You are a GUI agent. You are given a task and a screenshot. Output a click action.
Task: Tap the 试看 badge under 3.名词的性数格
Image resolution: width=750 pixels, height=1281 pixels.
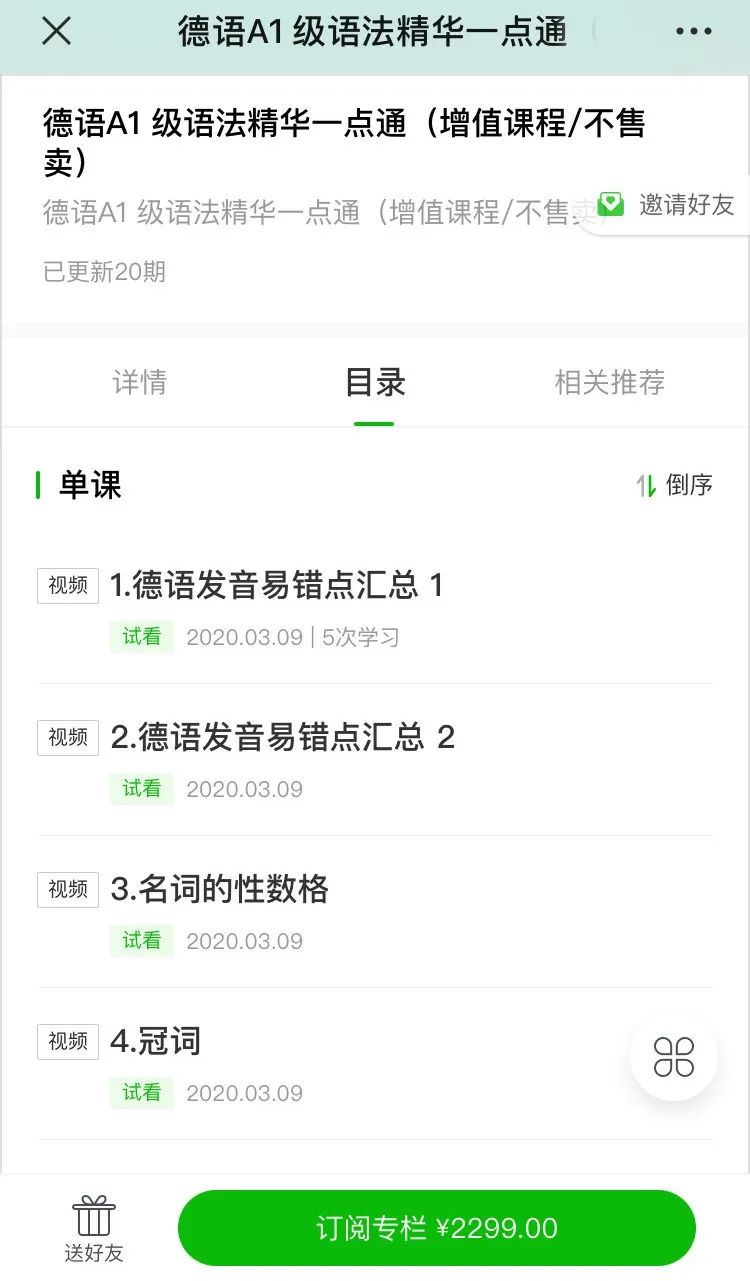point(141,941)
